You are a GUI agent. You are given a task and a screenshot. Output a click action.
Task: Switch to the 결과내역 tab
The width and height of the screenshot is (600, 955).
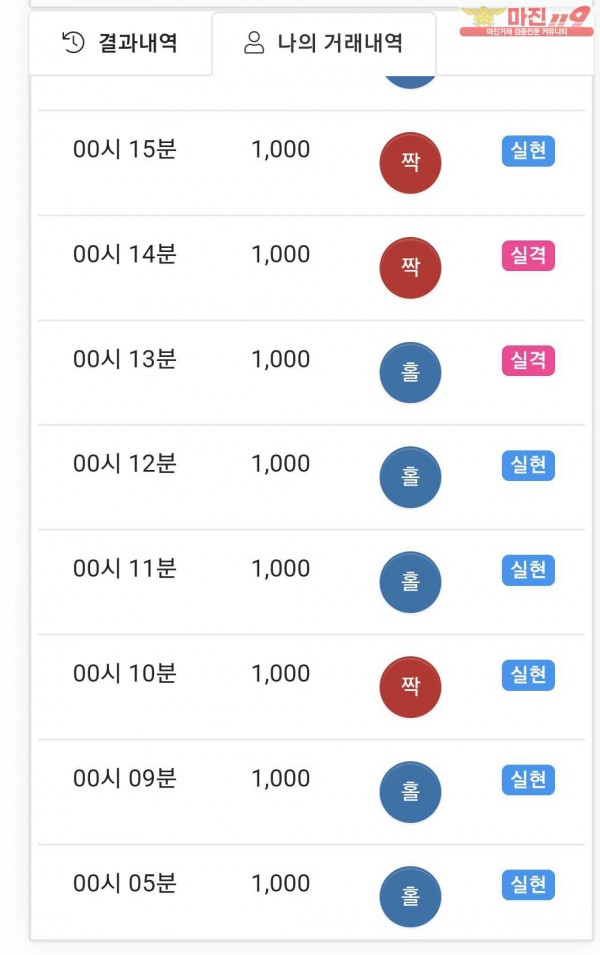coord(120,43)
